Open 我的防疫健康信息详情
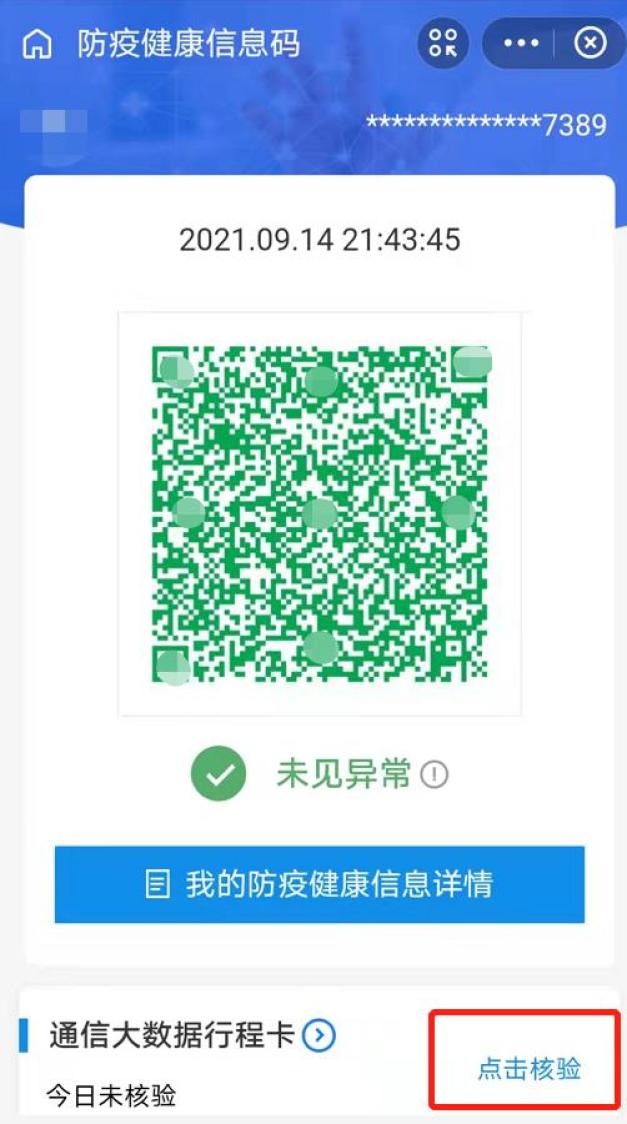 [319, 884]
